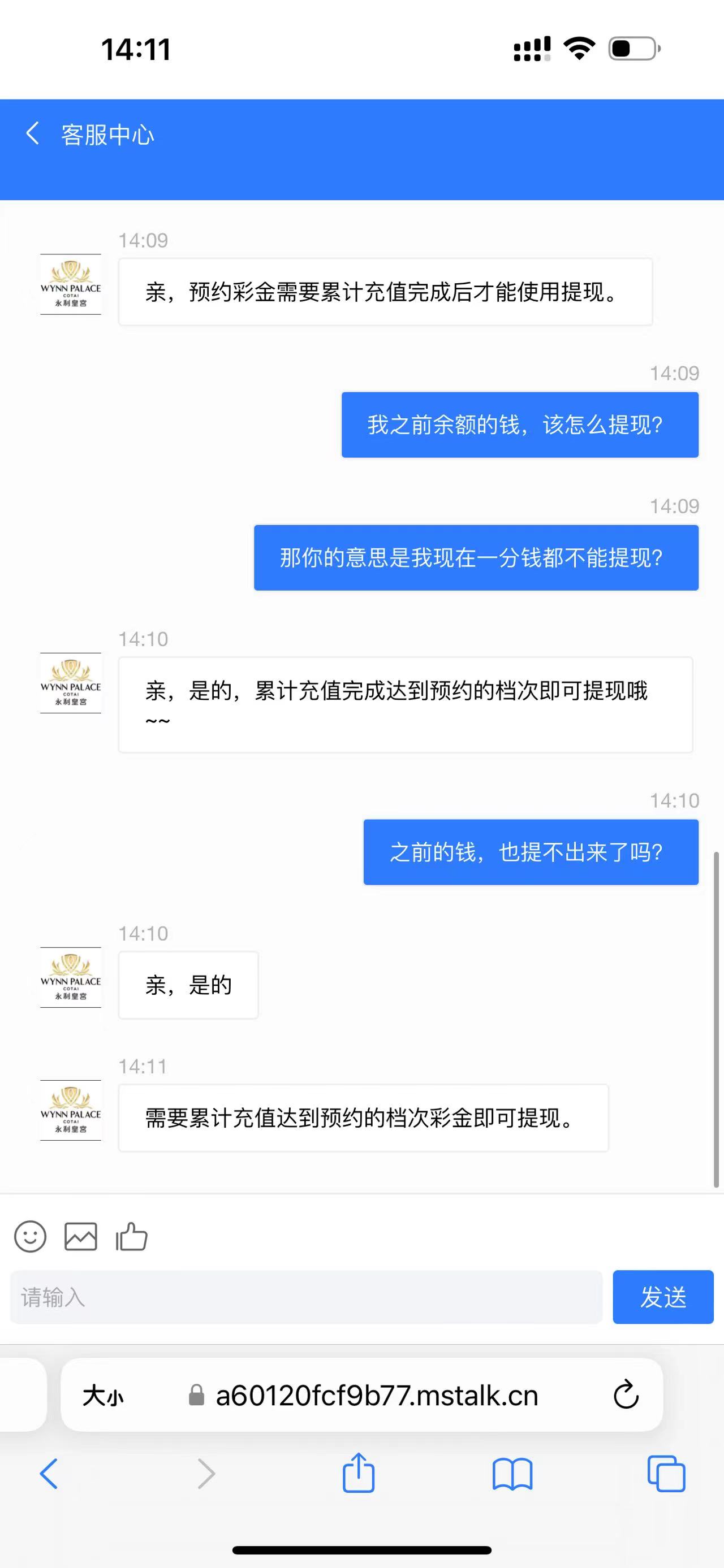Tap the thumbs-up rating icon
The image size is (724, 1568).
pyautogui.click(x=132, y=1236)
